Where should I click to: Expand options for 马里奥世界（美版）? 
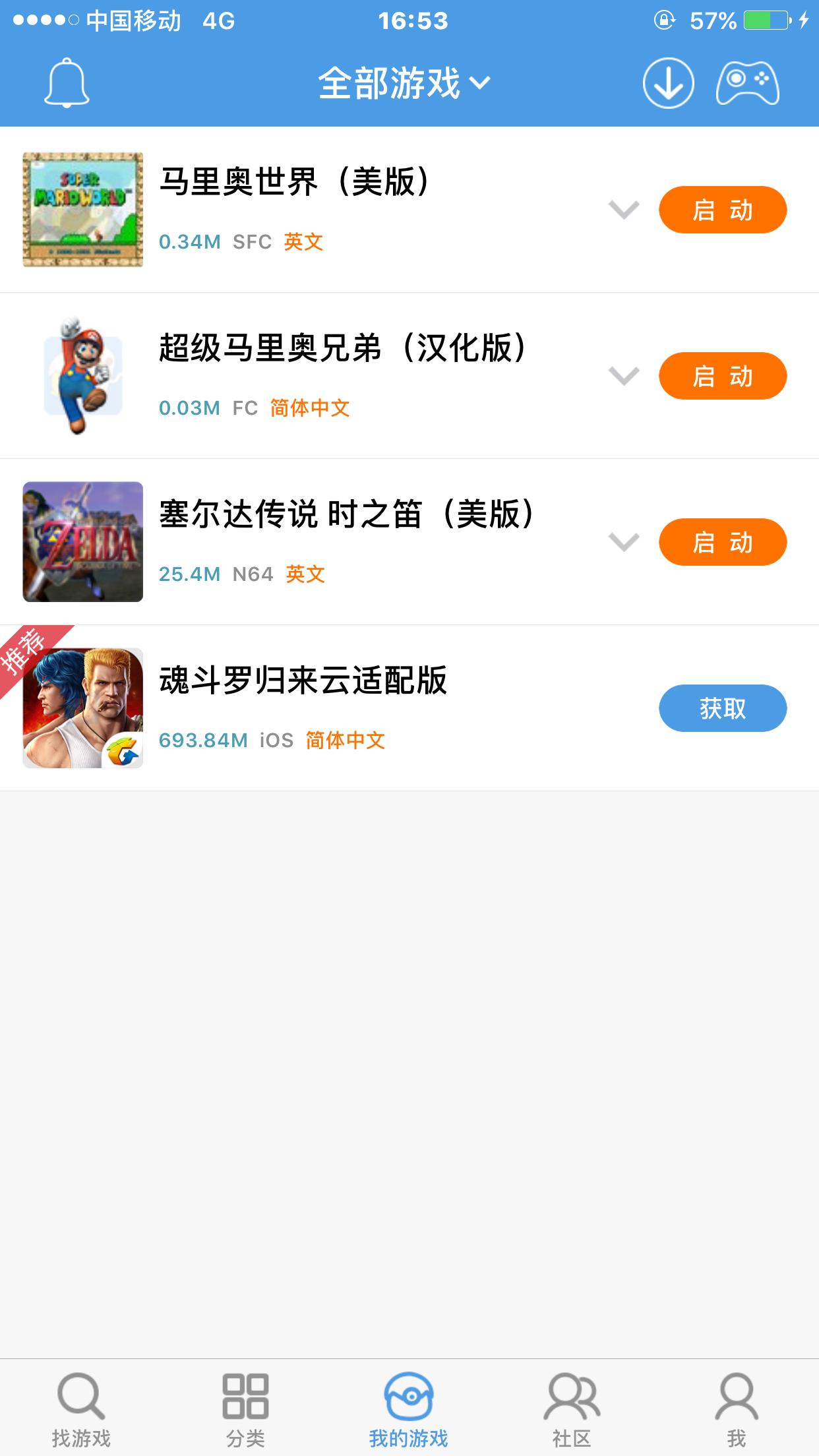pos(624,210)
